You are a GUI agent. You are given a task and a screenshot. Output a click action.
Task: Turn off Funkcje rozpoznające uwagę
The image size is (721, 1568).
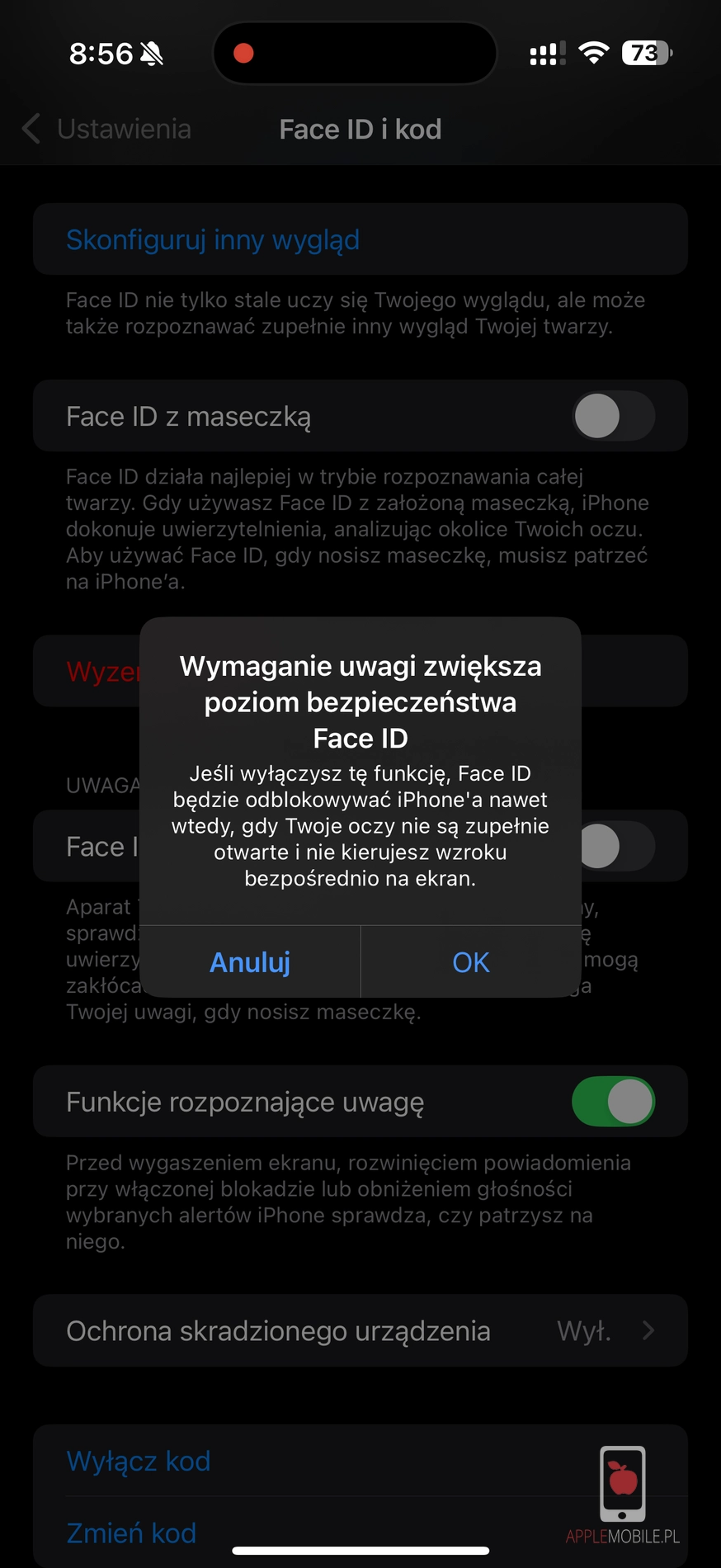click(x=613, y=1102)
